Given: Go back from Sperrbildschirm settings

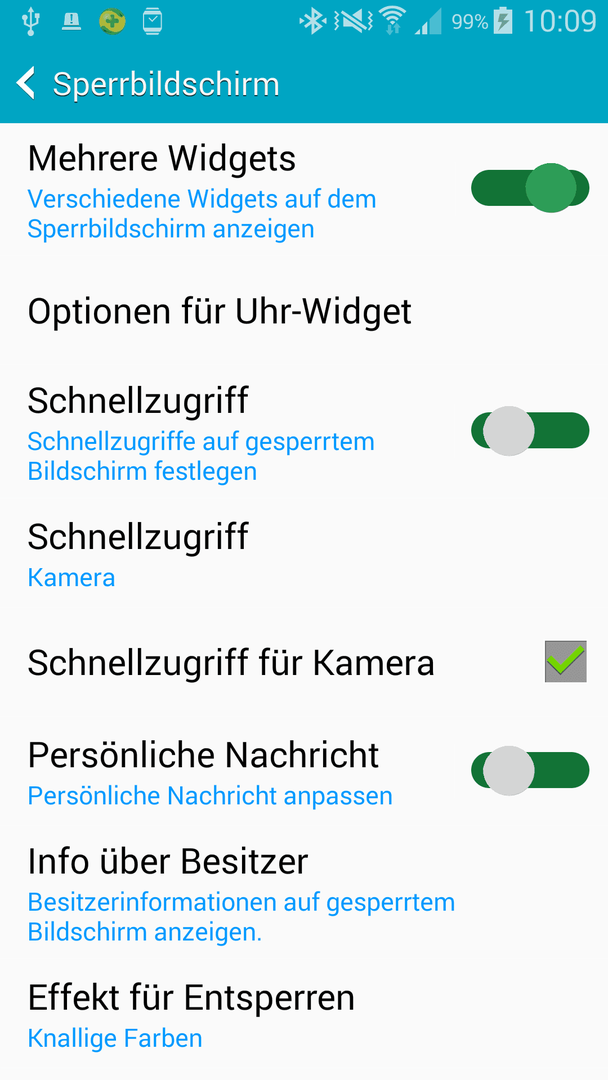Looking at the screenshot, I should point(26,84).
